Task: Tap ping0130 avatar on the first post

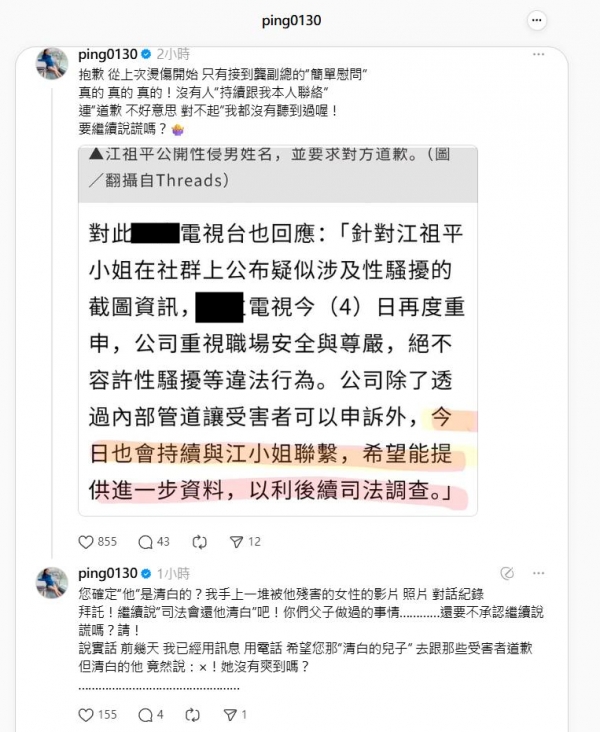Action: click(52, 62)
